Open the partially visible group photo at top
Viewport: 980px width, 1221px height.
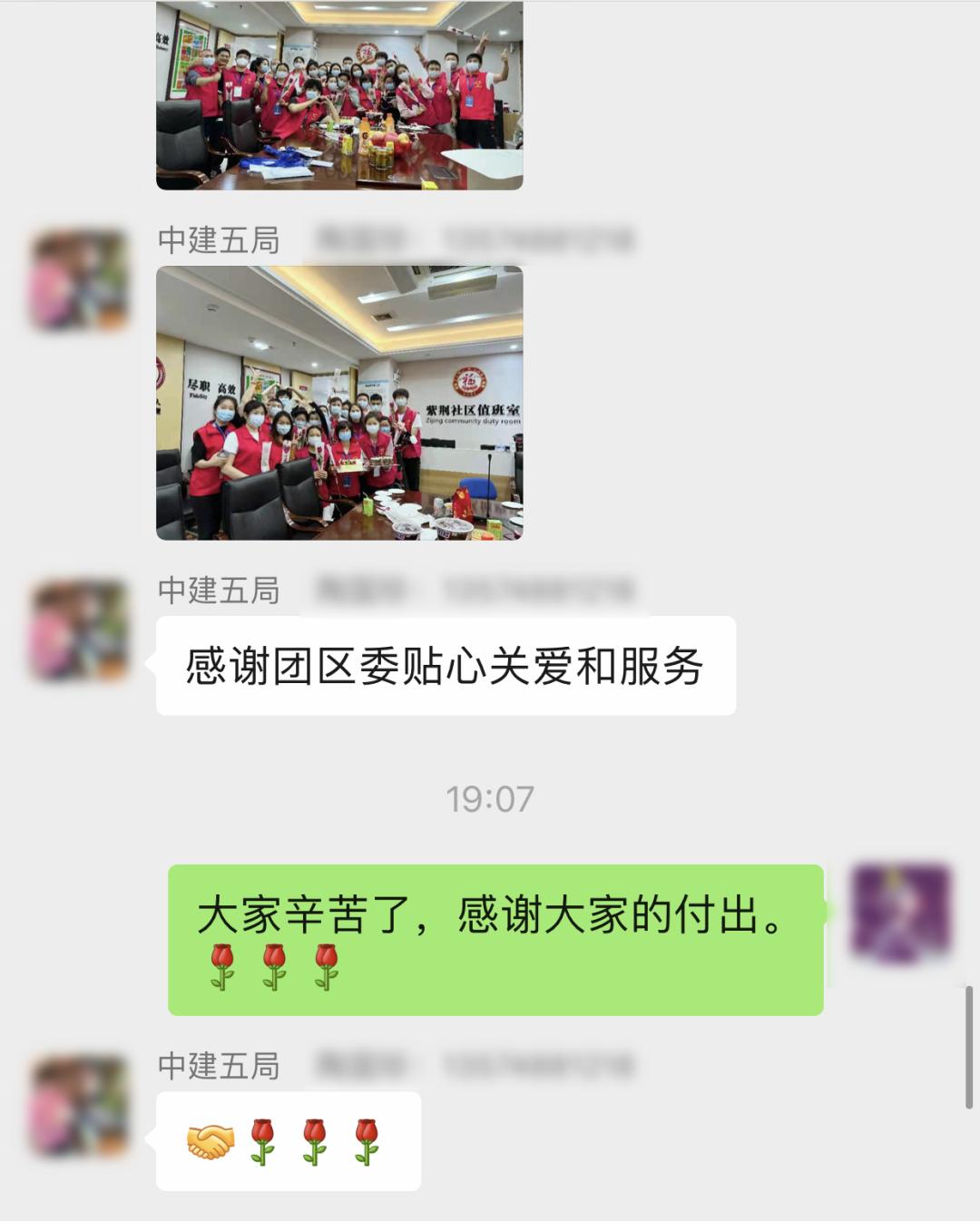click(339, 95)
